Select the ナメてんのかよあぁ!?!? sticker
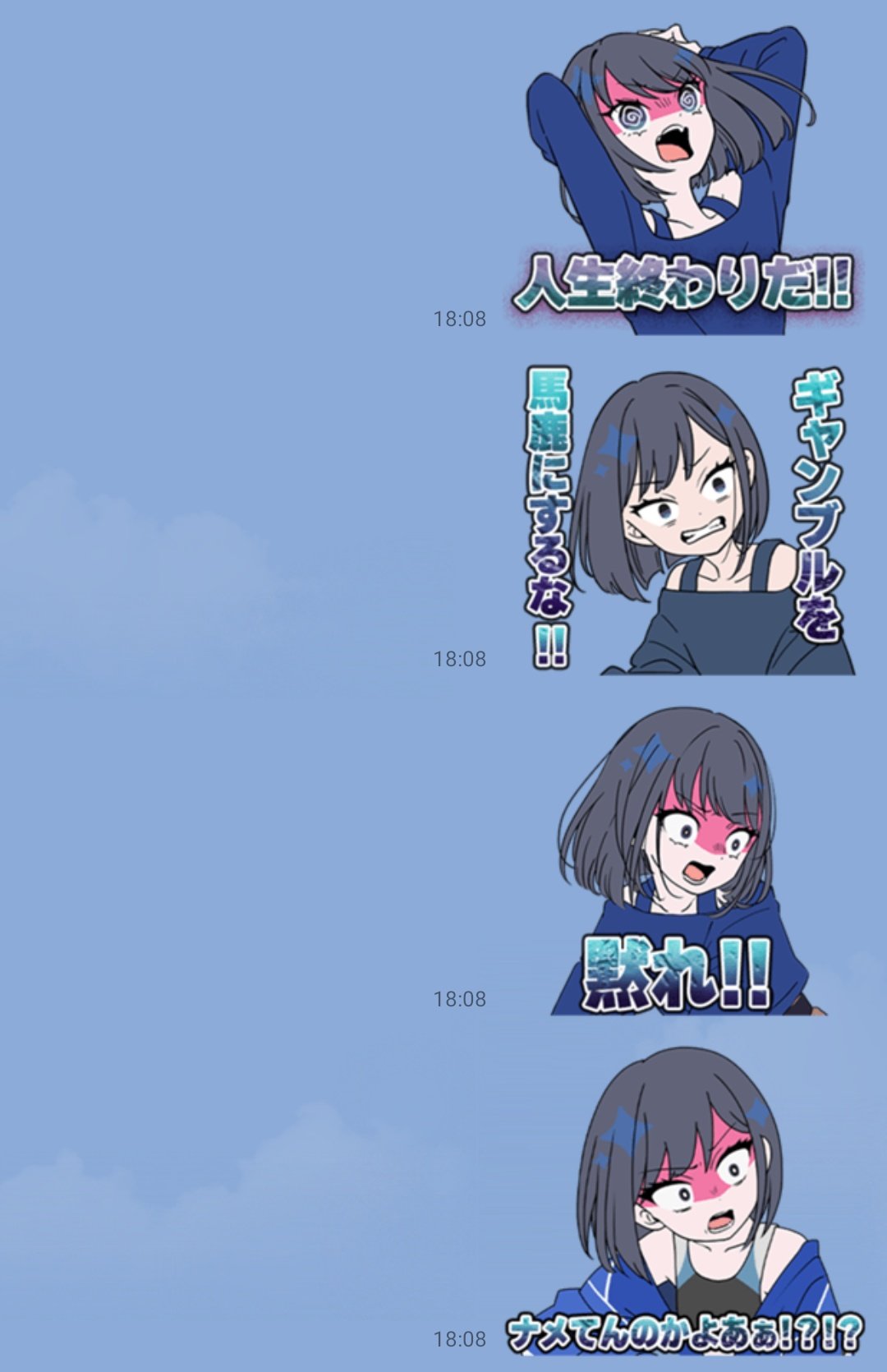 pyautogui.click(x=686, y=1199)
